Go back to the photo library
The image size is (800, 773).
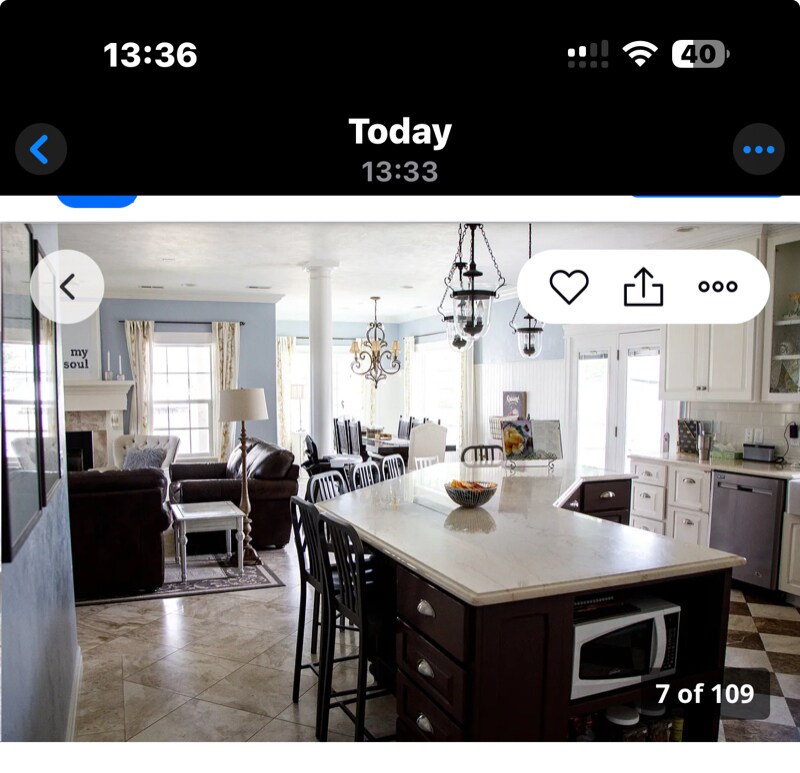(x=41, y=150)
